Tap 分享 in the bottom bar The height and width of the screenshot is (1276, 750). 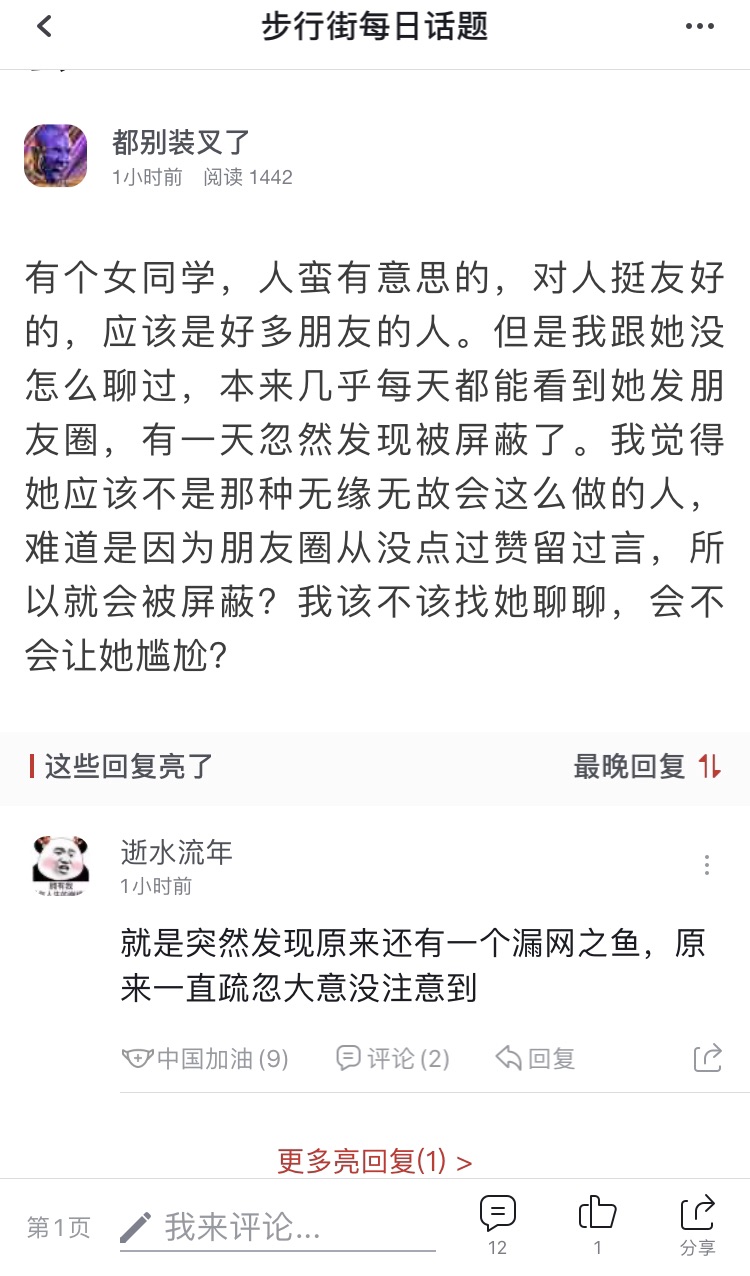point(698,1225)
